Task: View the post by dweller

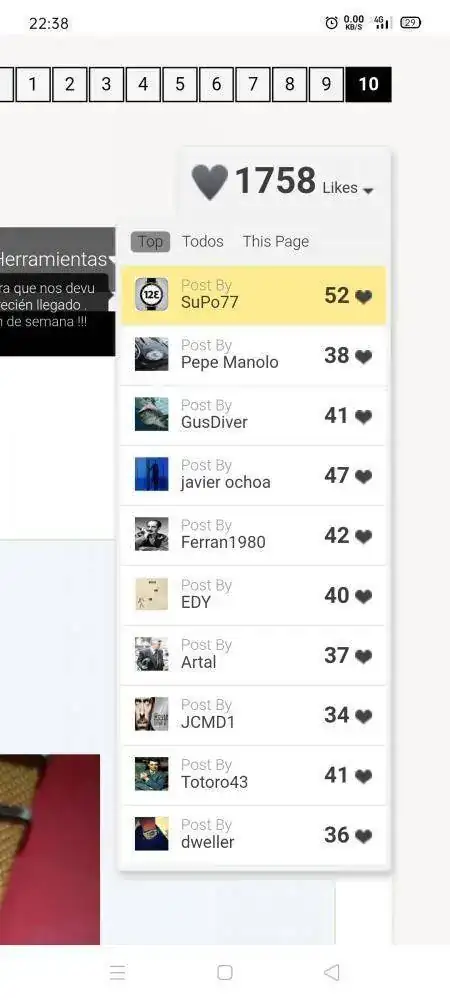Action: pos(253,835)
